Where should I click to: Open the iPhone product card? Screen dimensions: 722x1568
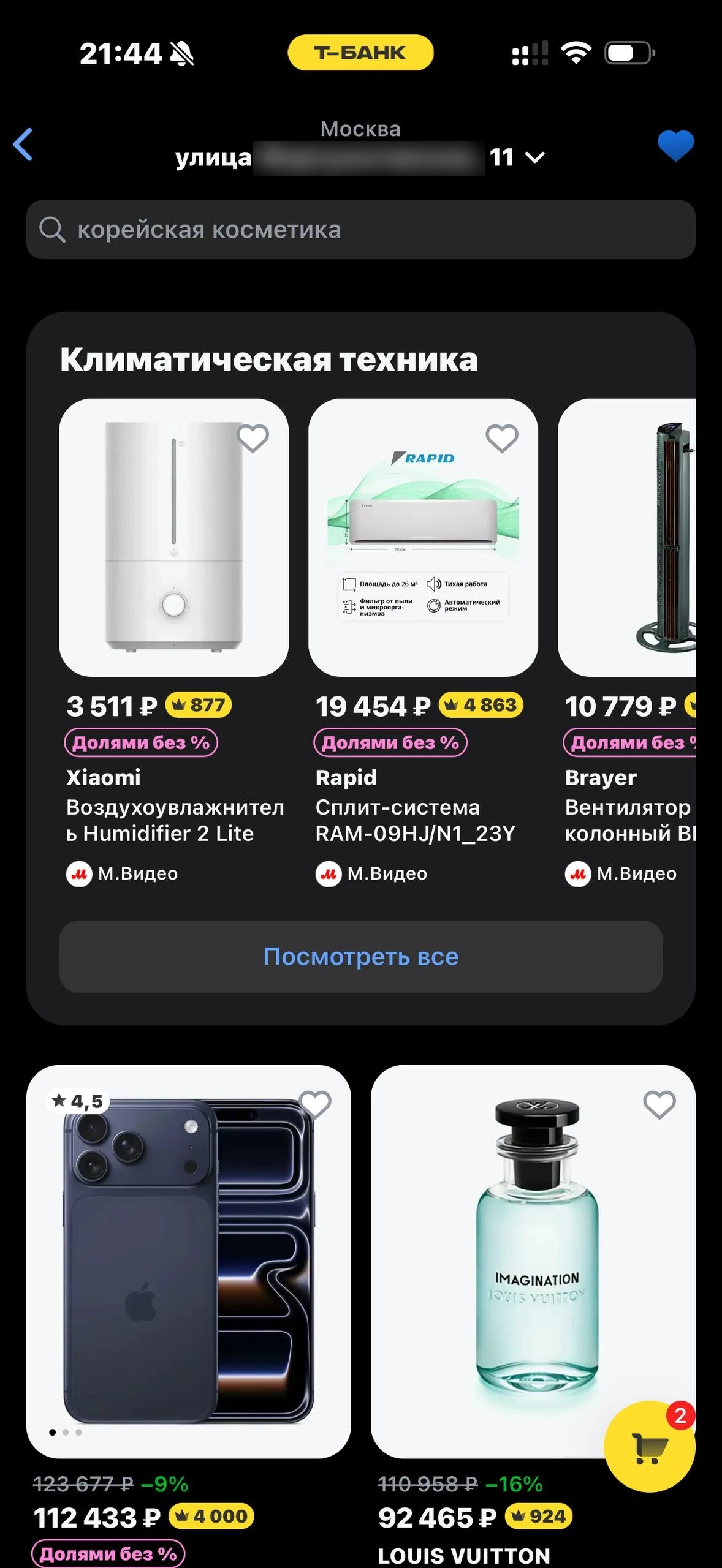pos(189,1262)
